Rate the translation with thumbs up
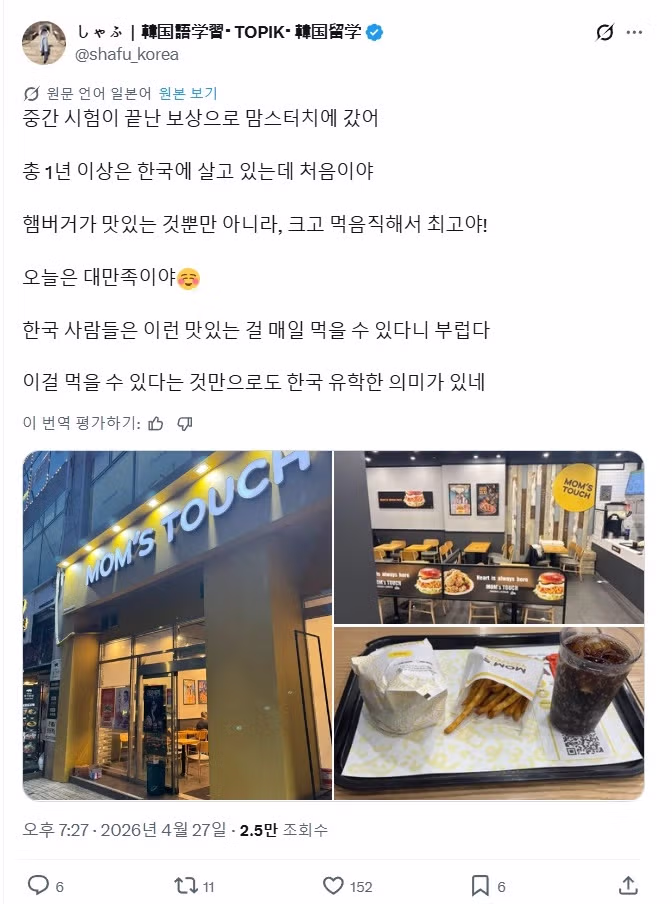The image size is (672, 904). point(155,423)
